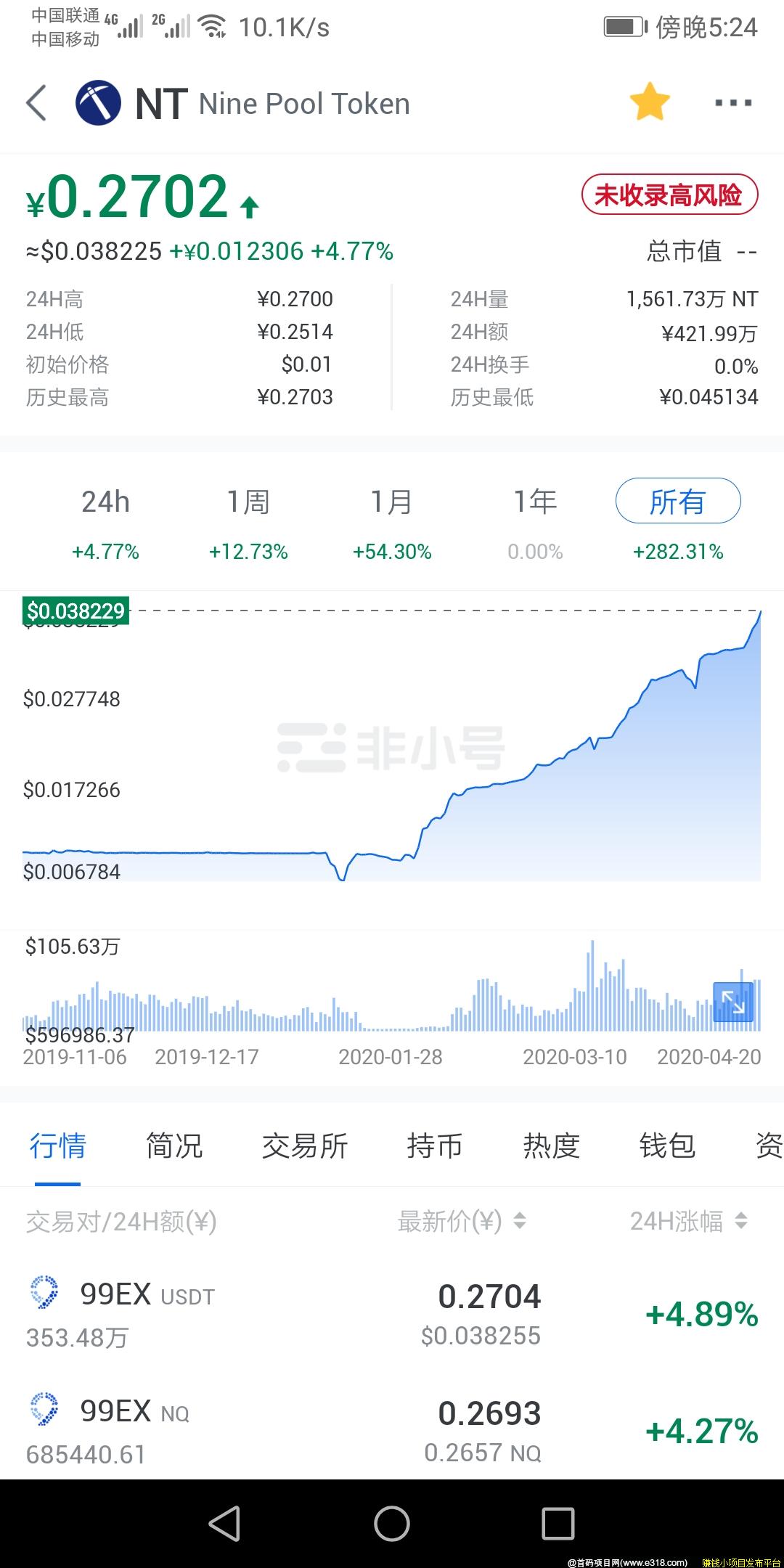784x1568 pixels.
Task: Tap the 未收录高风险 risk badge
Action: 669,195
